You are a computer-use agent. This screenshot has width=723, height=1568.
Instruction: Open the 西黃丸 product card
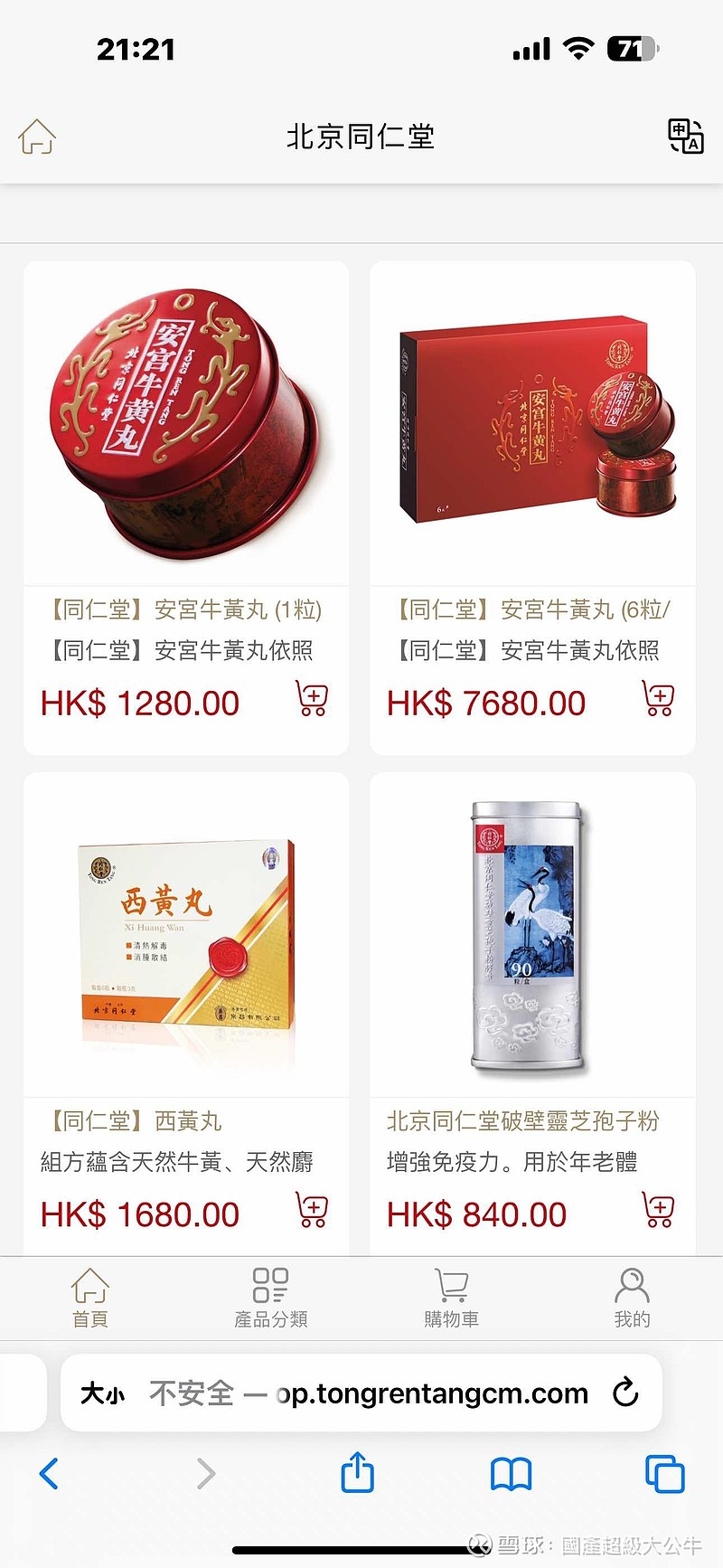coord(186,1013)
